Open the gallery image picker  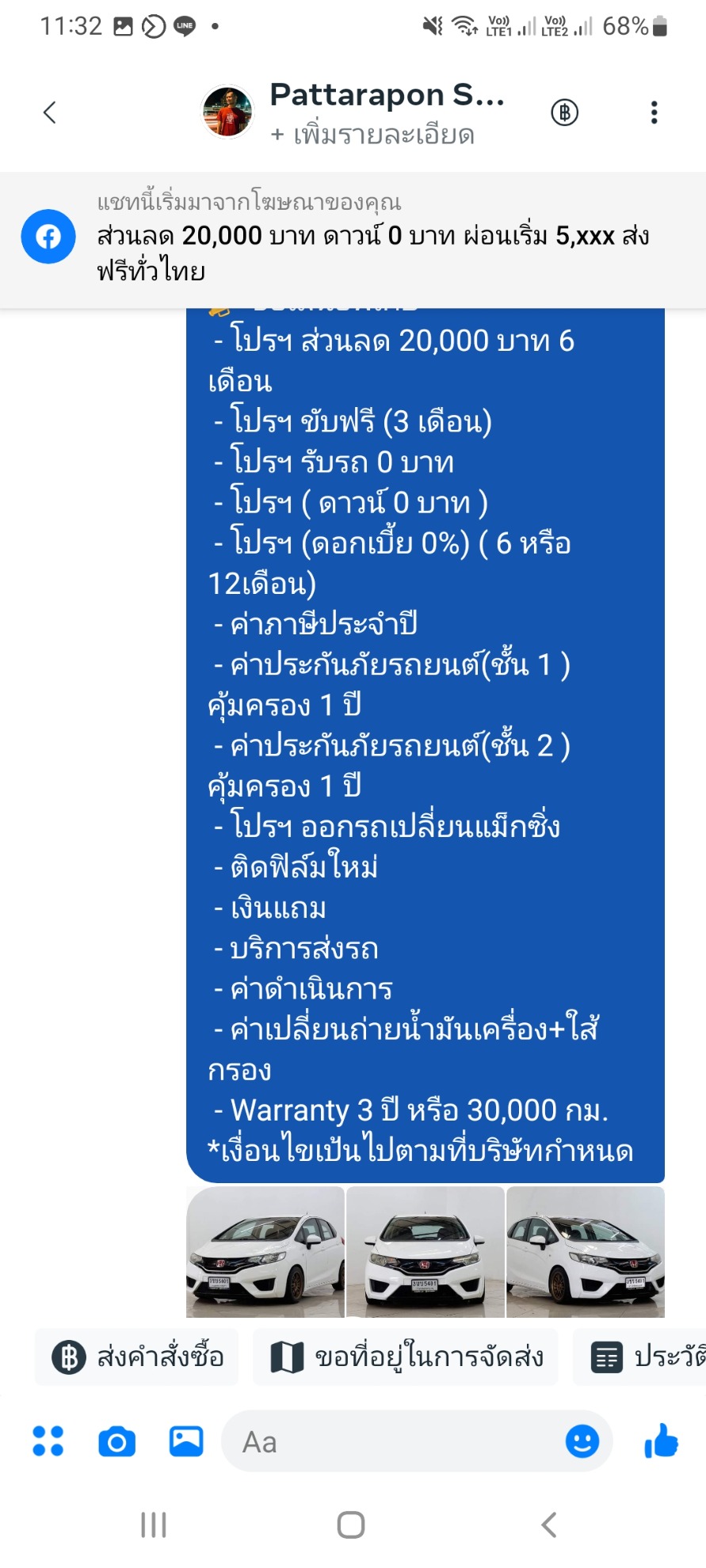click(x=186, y=1441)
